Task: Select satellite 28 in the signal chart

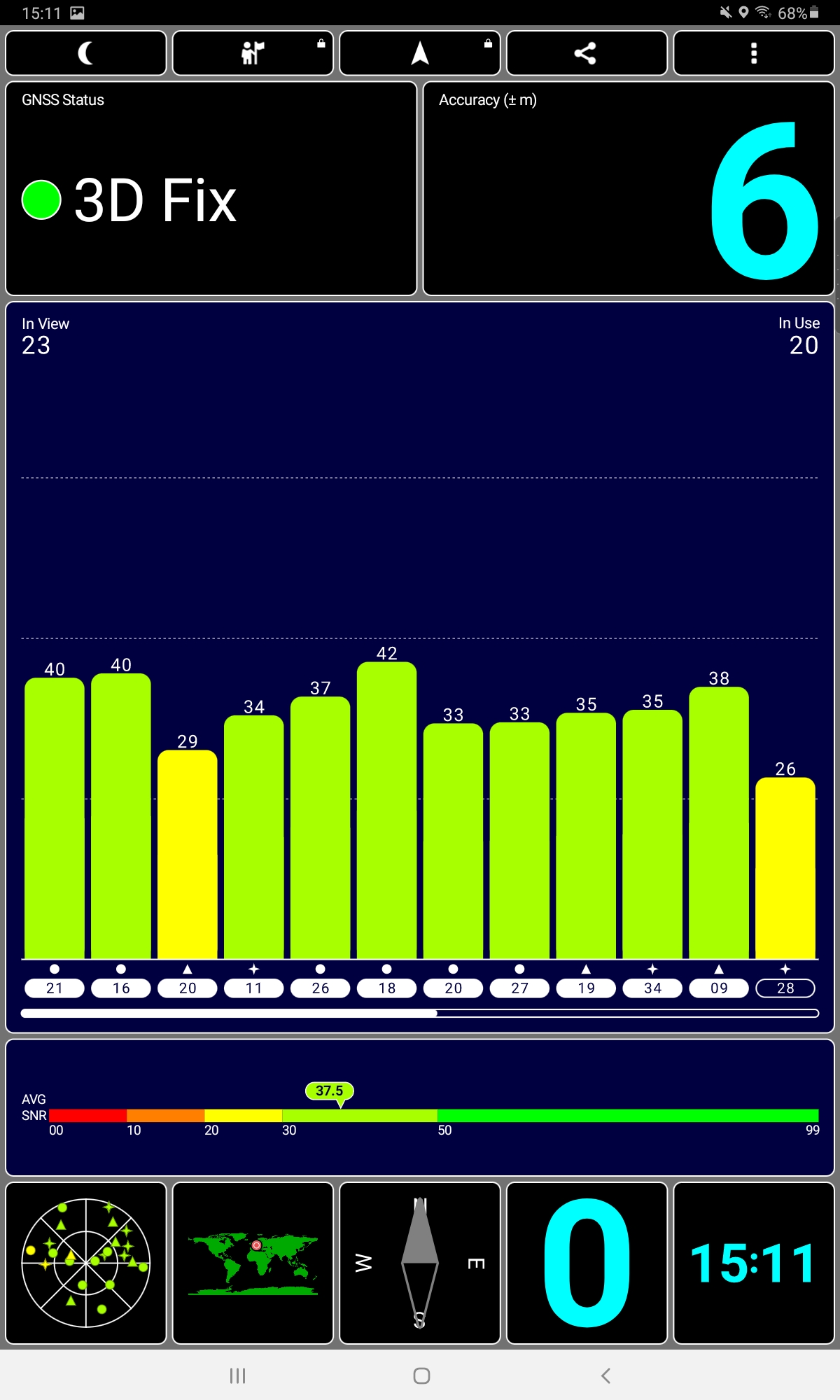Action: click(x=785, y=988)
